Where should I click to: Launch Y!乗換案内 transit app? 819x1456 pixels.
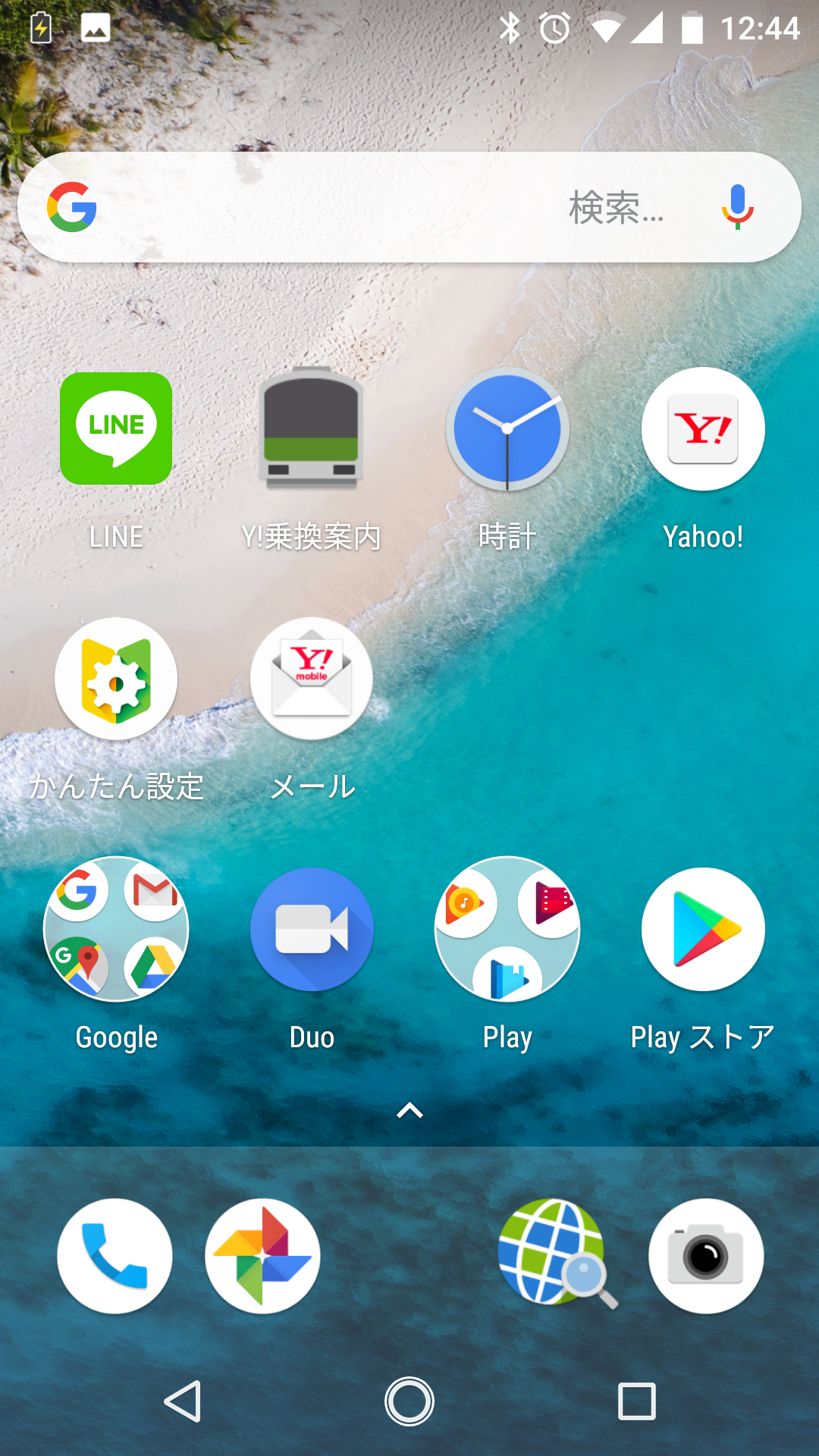(x=311, y=428)
